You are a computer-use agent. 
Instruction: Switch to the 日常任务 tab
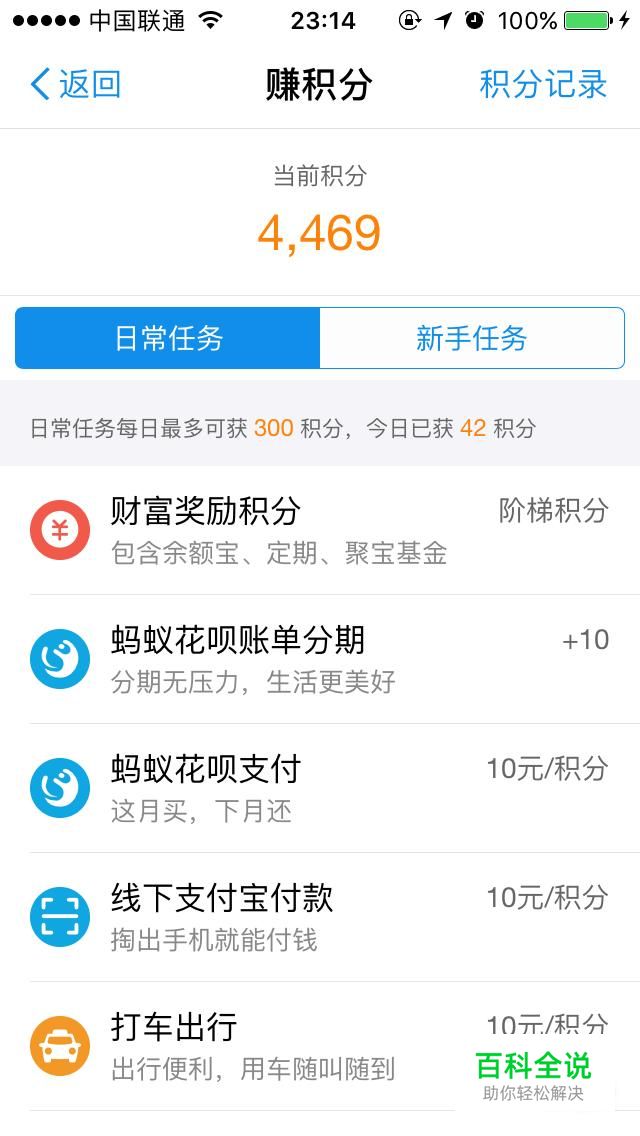pyautogui.click(x=167, y=338)
